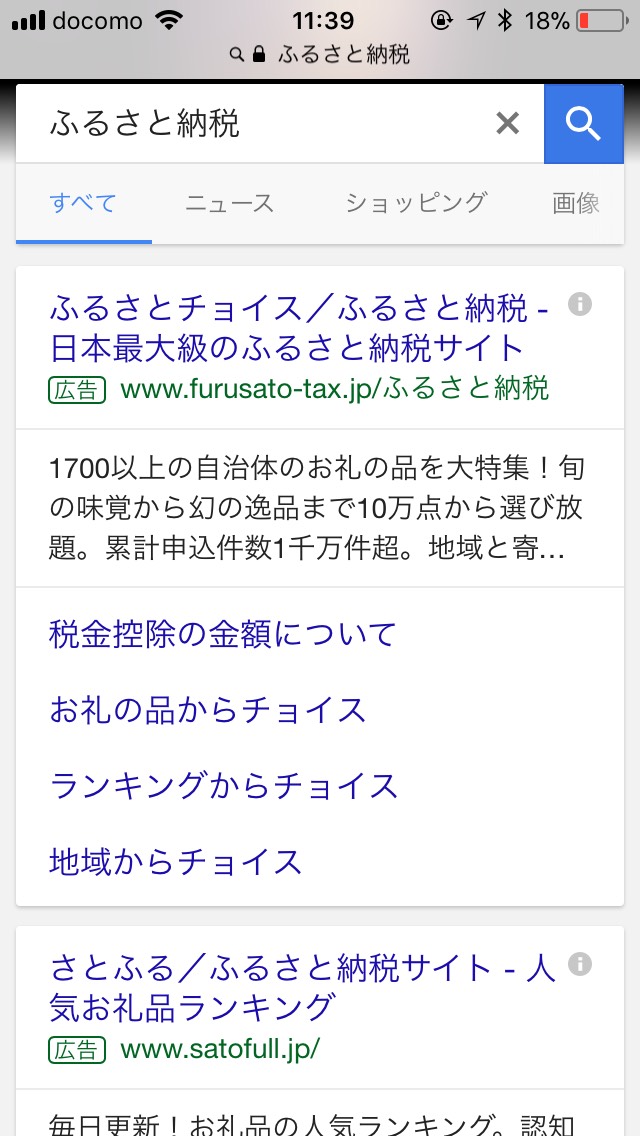Switch to the ショッピング tab
The width and height of the screenshot is (640, 1136).
pos(415,204)
